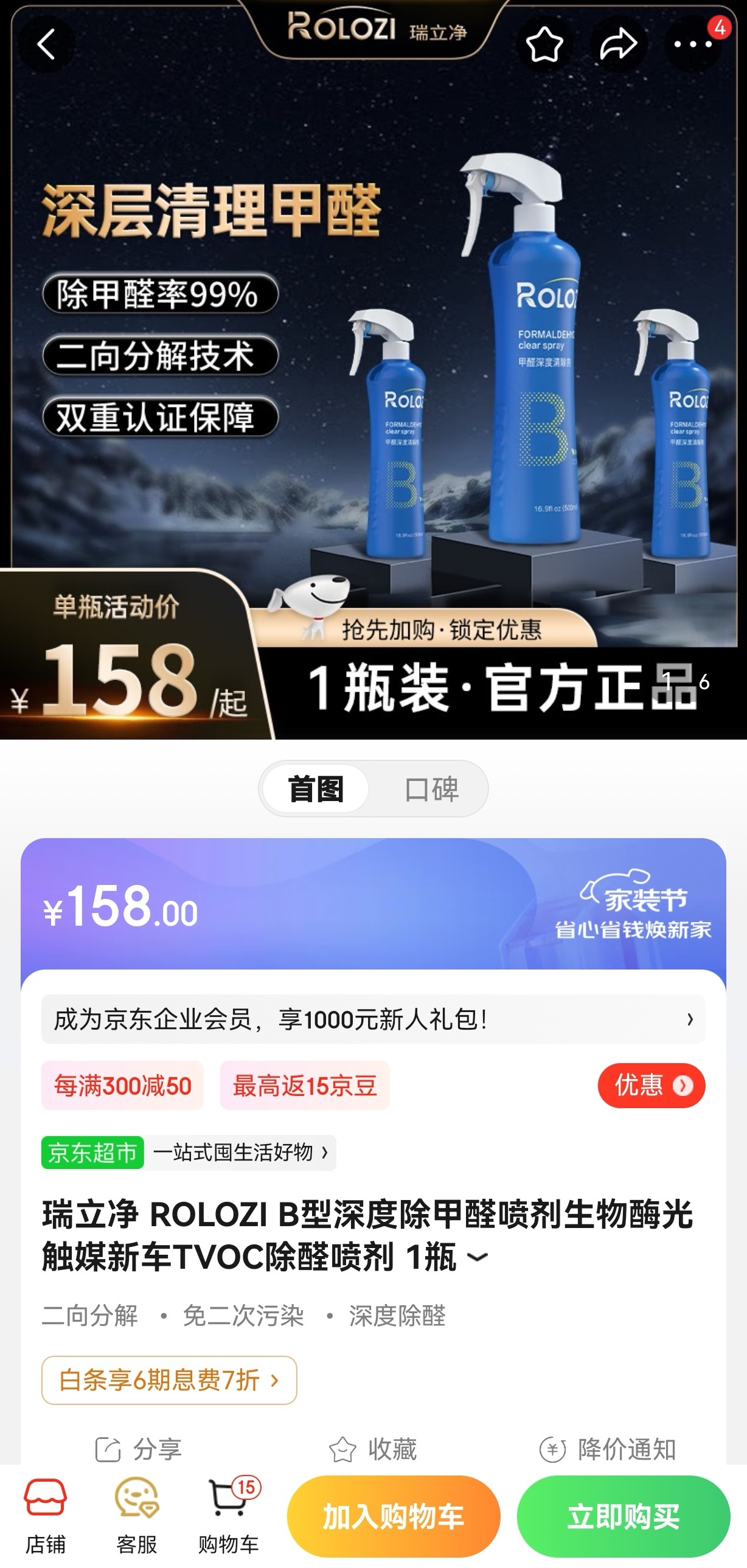
Task: Go back using the top-left arrow
Action: [x=46, y=44]
